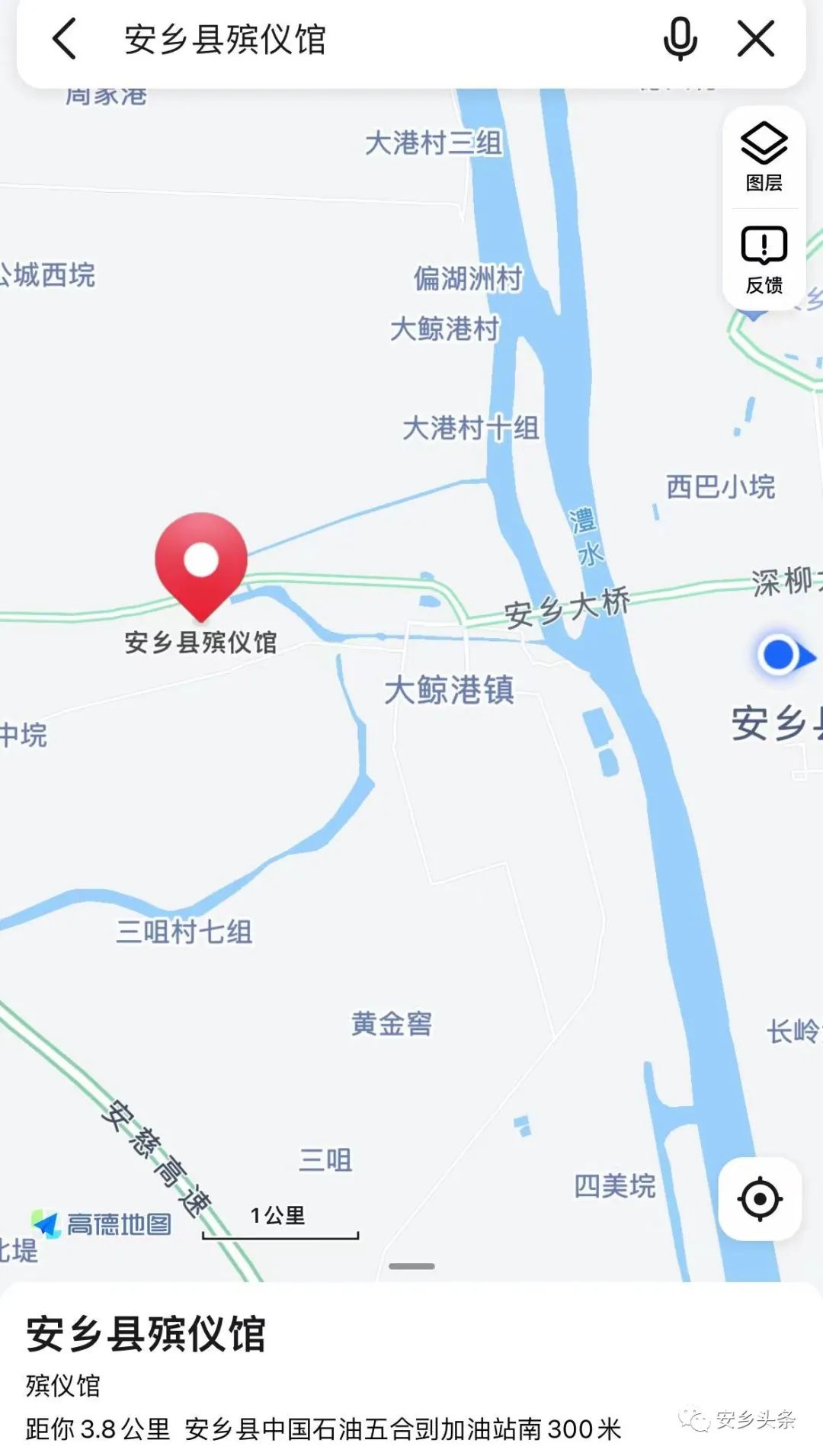Clear the search with the X icon
Image resolution: width=823 pixels, height=1456 pixels.
click(756, 40)
